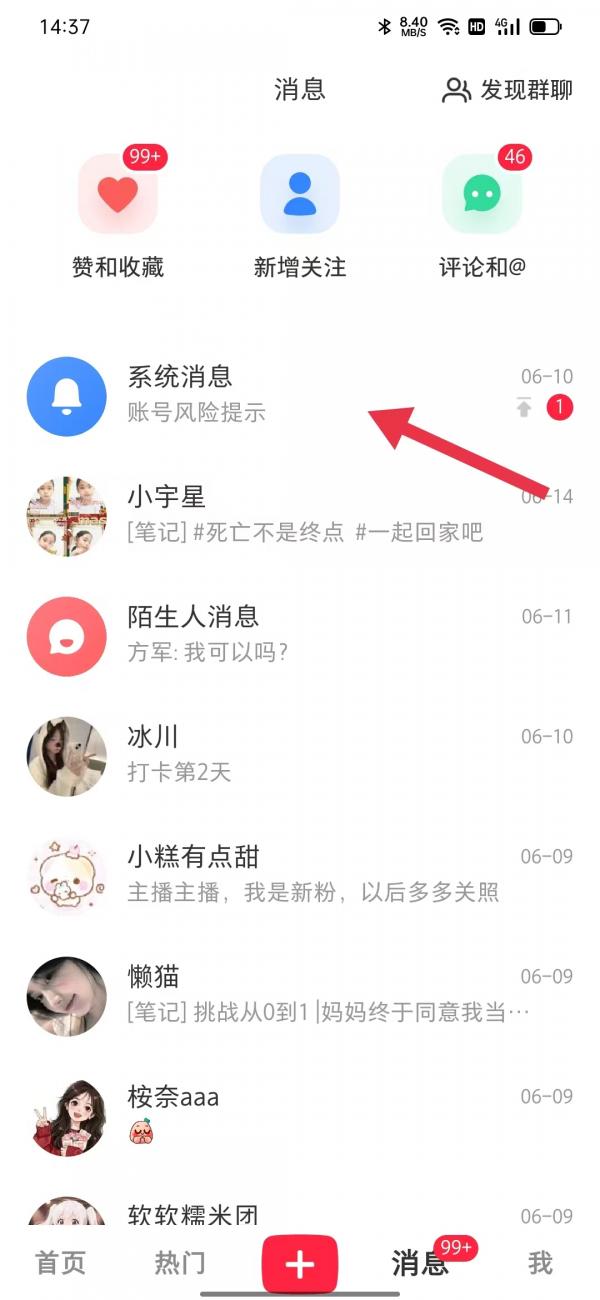Open the chat with 软软糯米团

click(x=300, y=1214)
